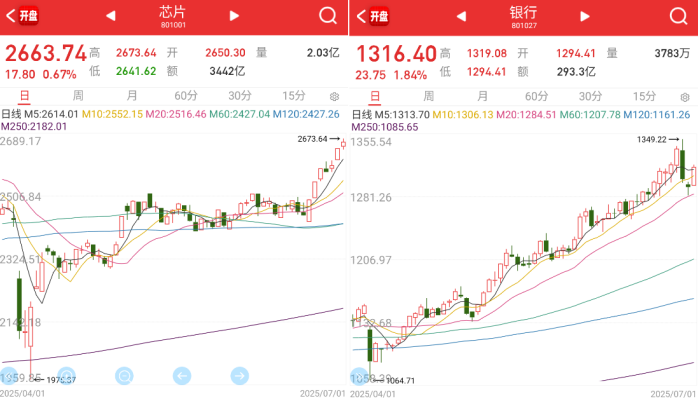Select 15分 tab on 芯片 chart
The height and width of the screenshot is (402, 698).
pos(293,96)
